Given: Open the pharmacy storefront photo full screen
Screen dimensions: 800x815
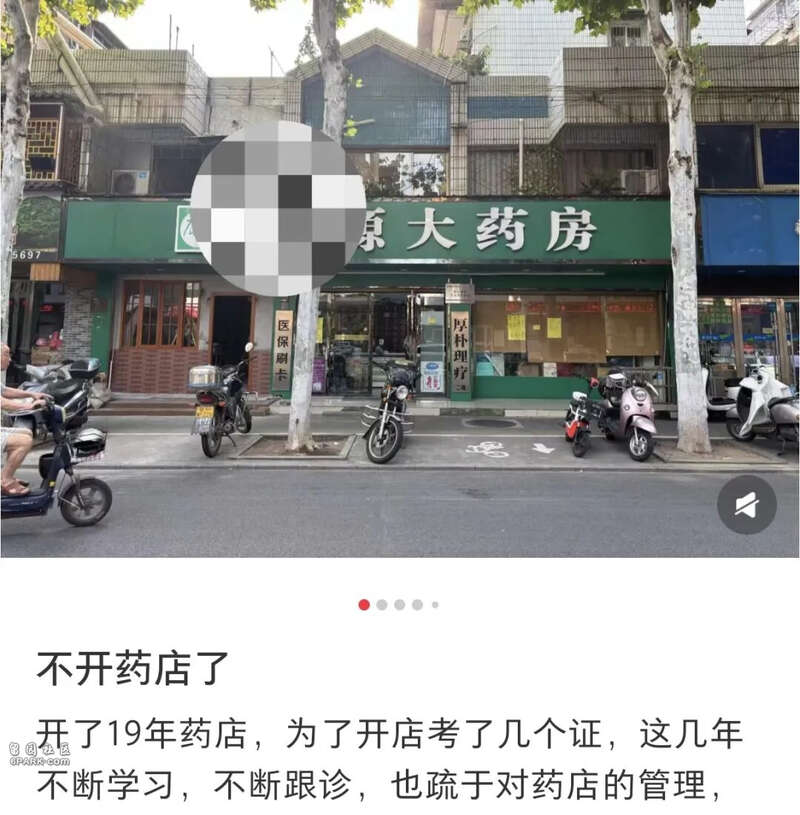Looking at the screenshot, I should tap(400, 300).
